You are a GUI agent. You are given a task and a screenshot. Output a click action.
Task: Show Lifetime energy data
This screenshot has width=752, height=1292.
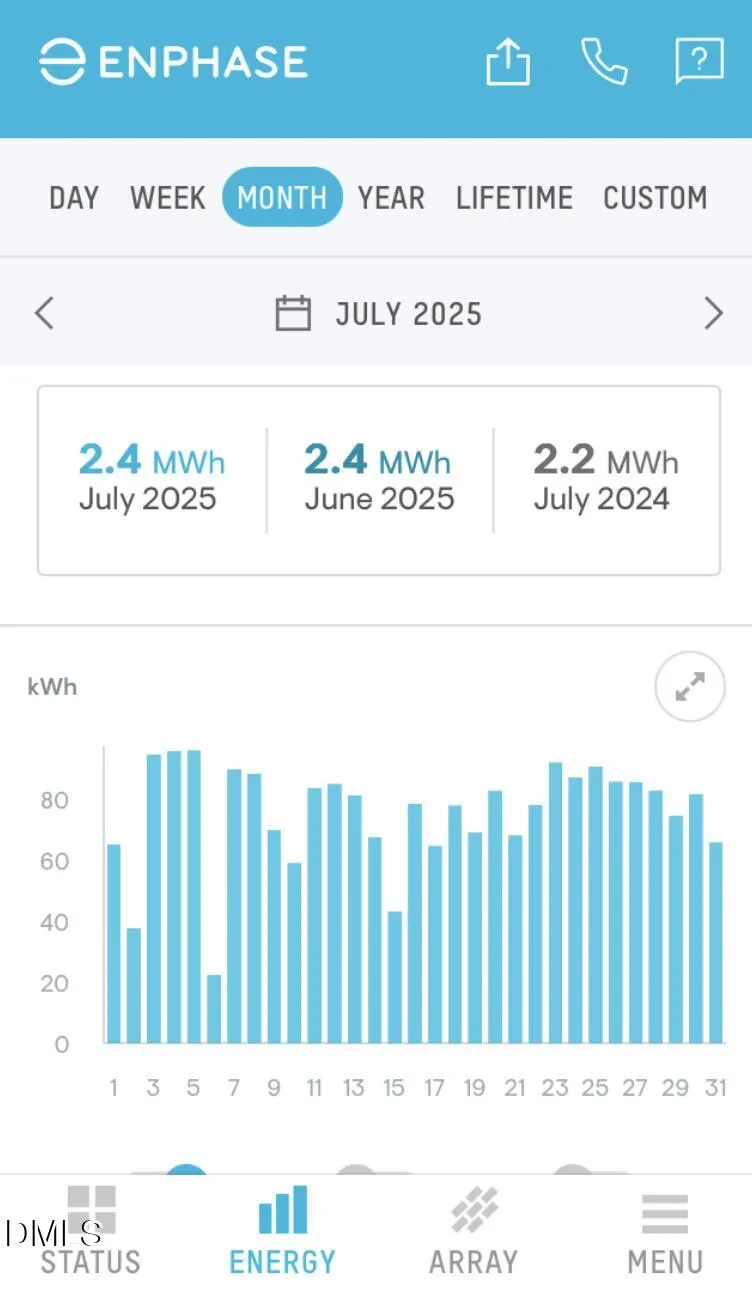click(x=514, y=198)
